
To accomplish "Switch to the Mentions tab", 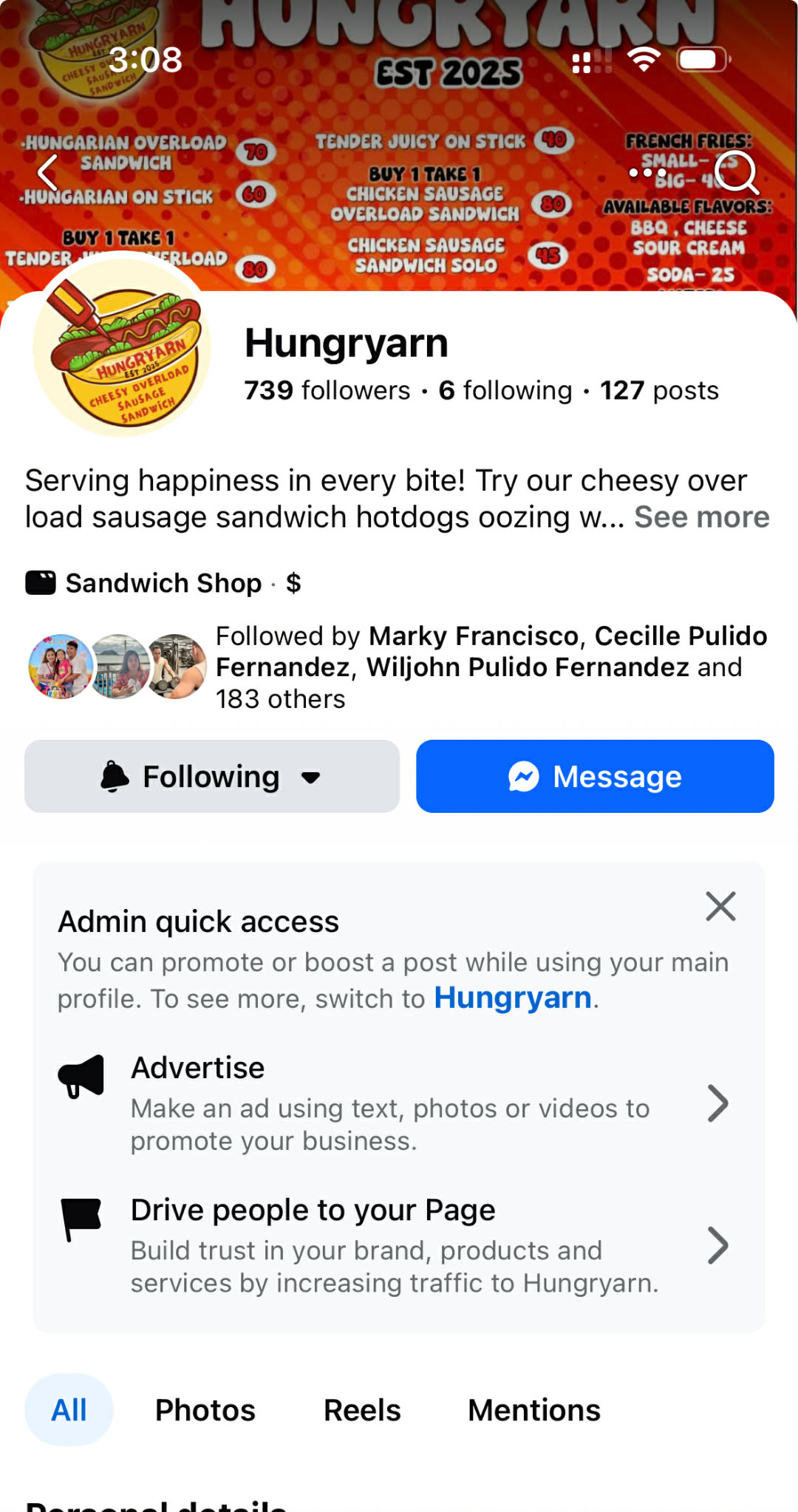I will coord(533,1410).
